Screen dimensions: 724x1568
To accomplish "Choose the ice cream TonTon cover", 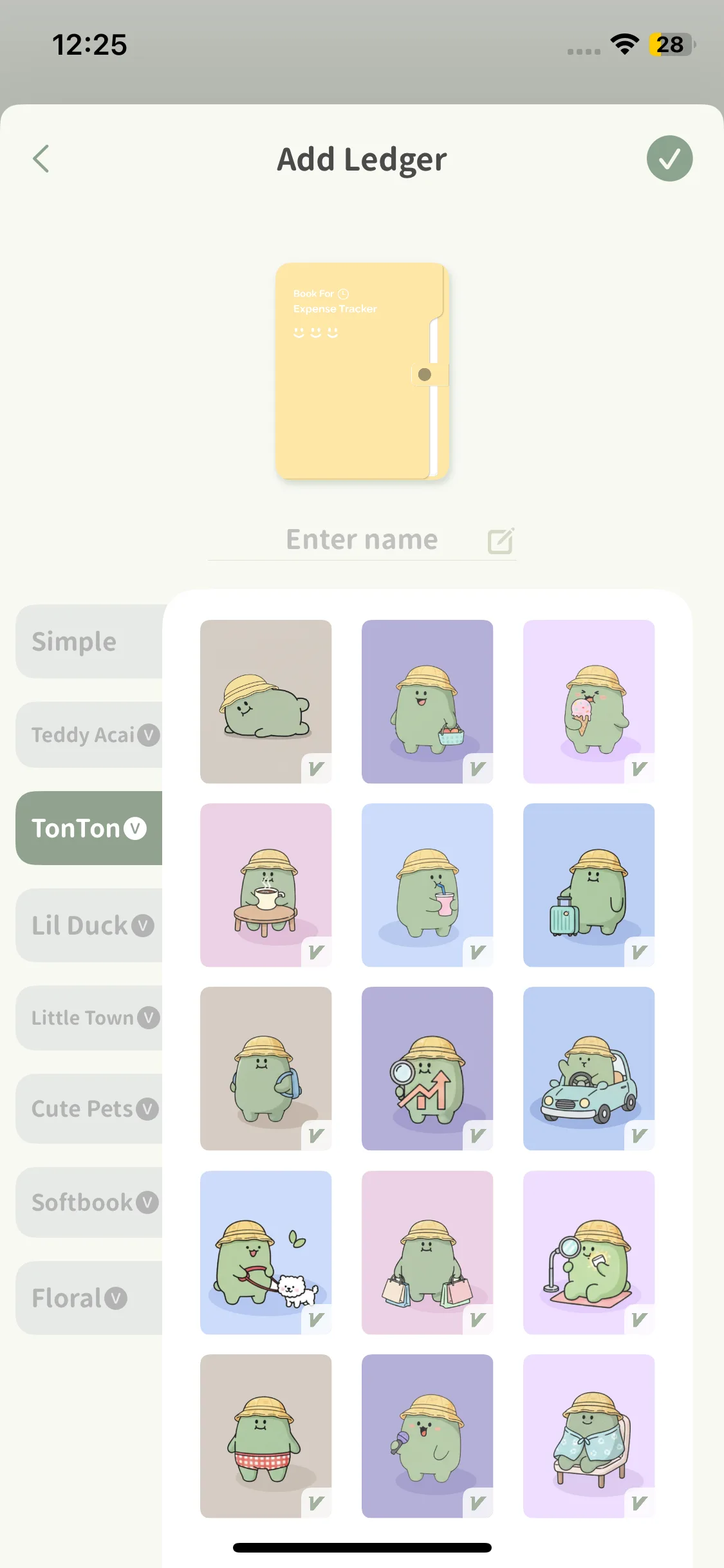I will (x=589, y=702).
